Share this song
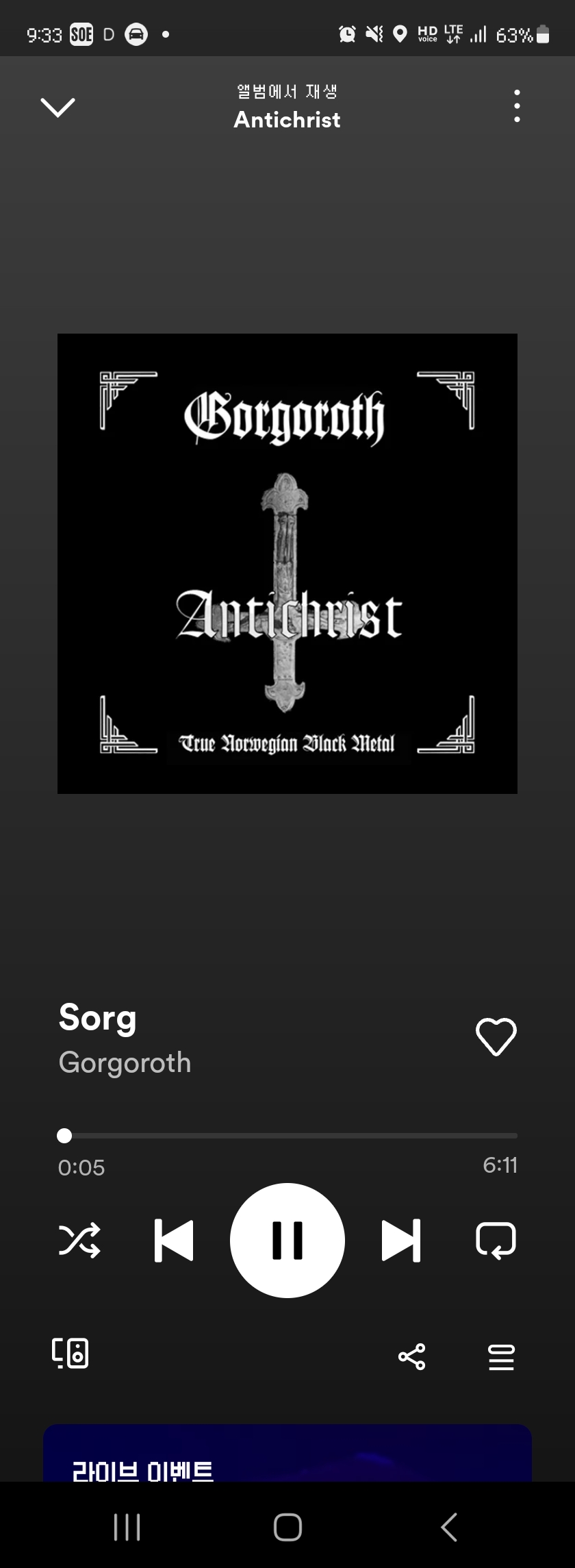The height and width of the screenshot is (1568, 575). click(411, 1356)
